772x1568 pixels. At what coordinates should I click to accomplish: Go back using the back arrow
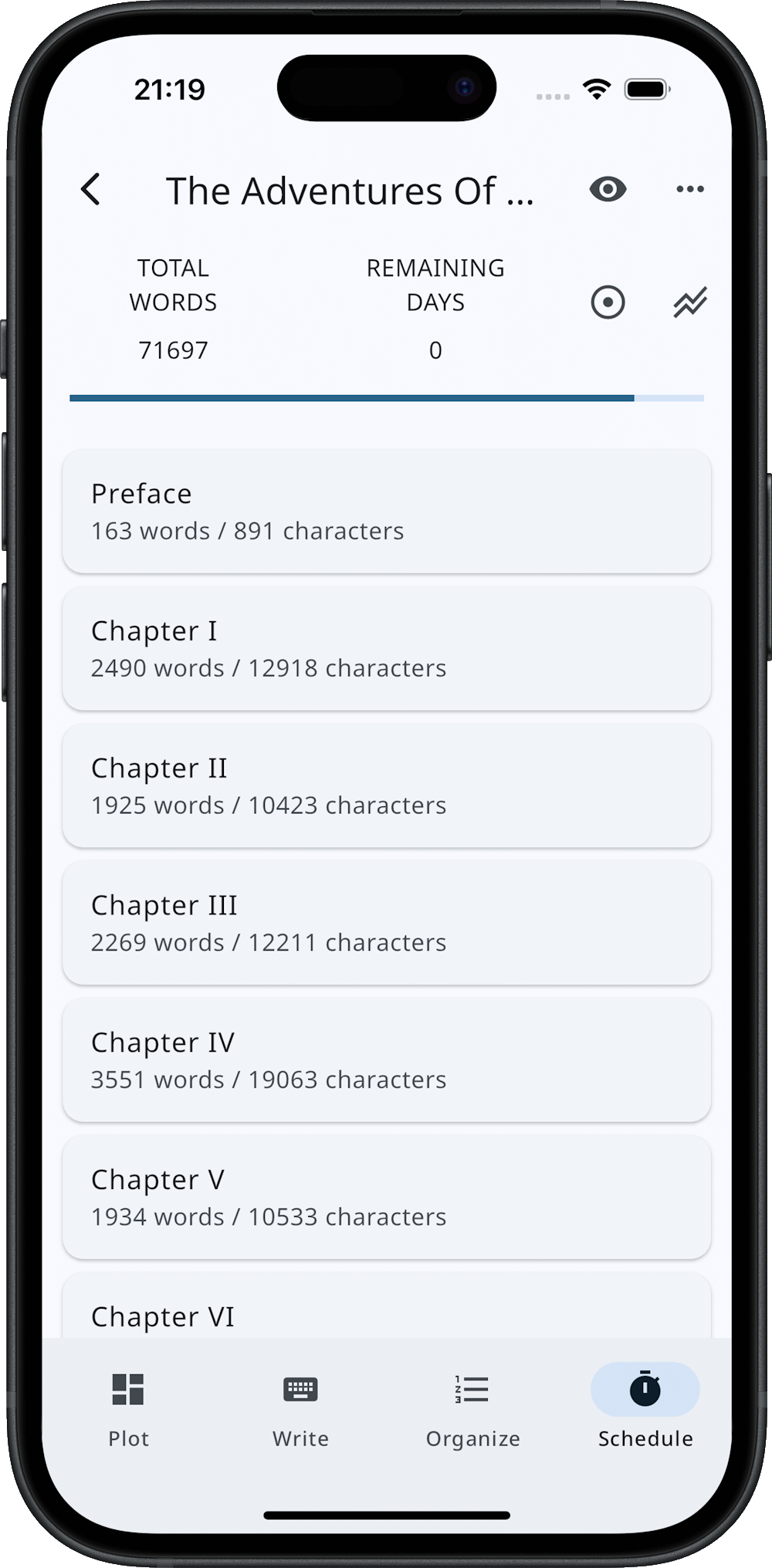pyautogui.click(x=91, y=190)
